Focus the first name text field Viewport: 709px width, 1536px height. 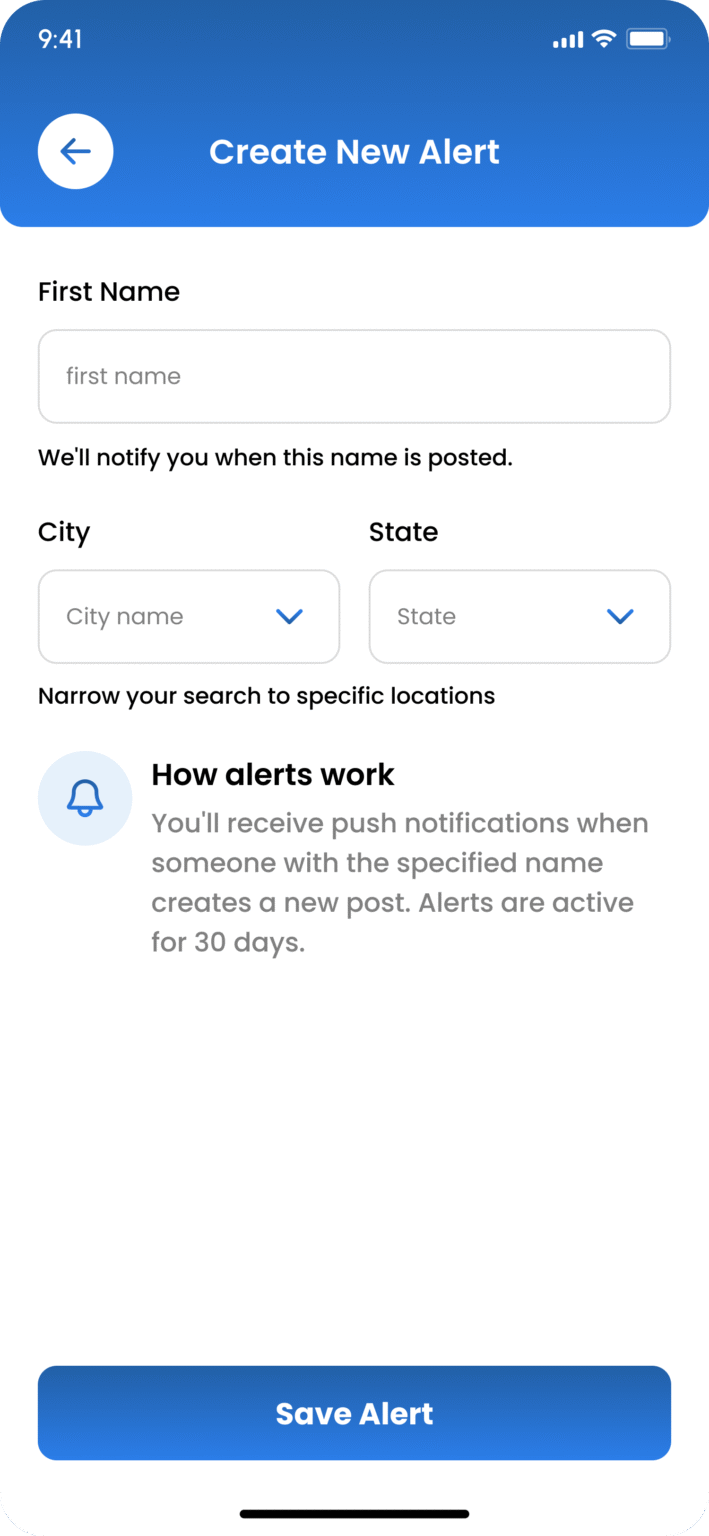pos(354,376)
